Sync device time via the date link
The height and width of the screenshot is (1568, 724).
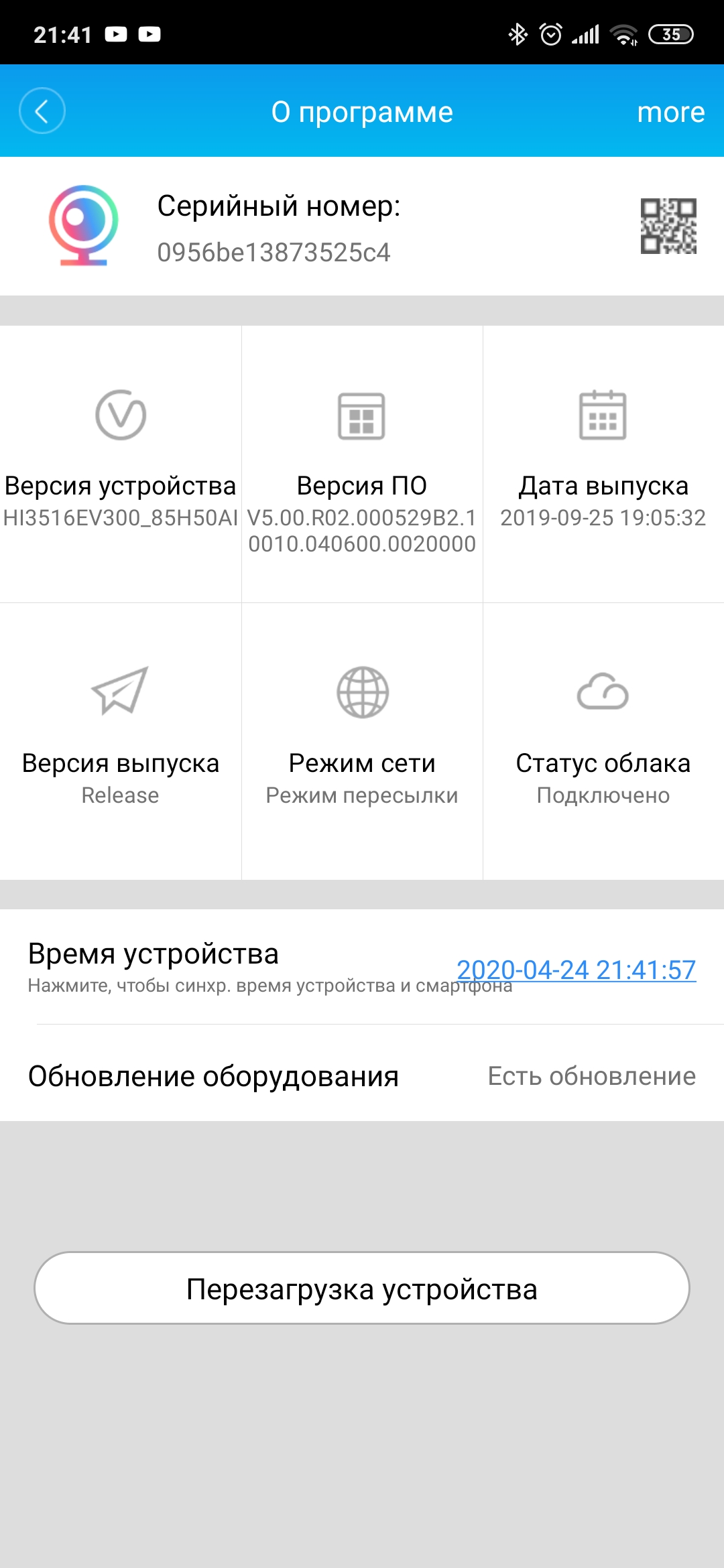(x=576, y=970)
